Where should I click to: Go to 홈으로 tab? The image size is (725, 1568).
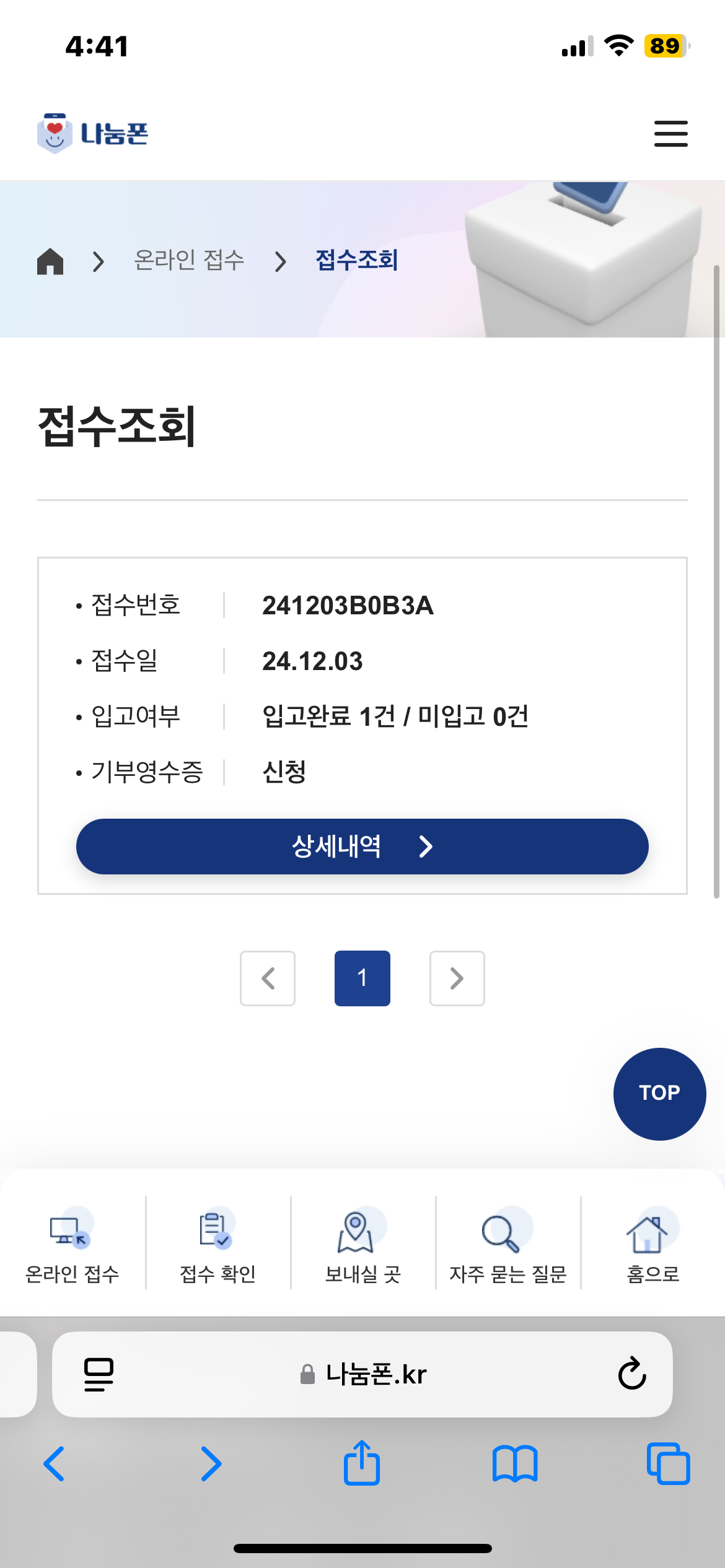(652, 1244)
